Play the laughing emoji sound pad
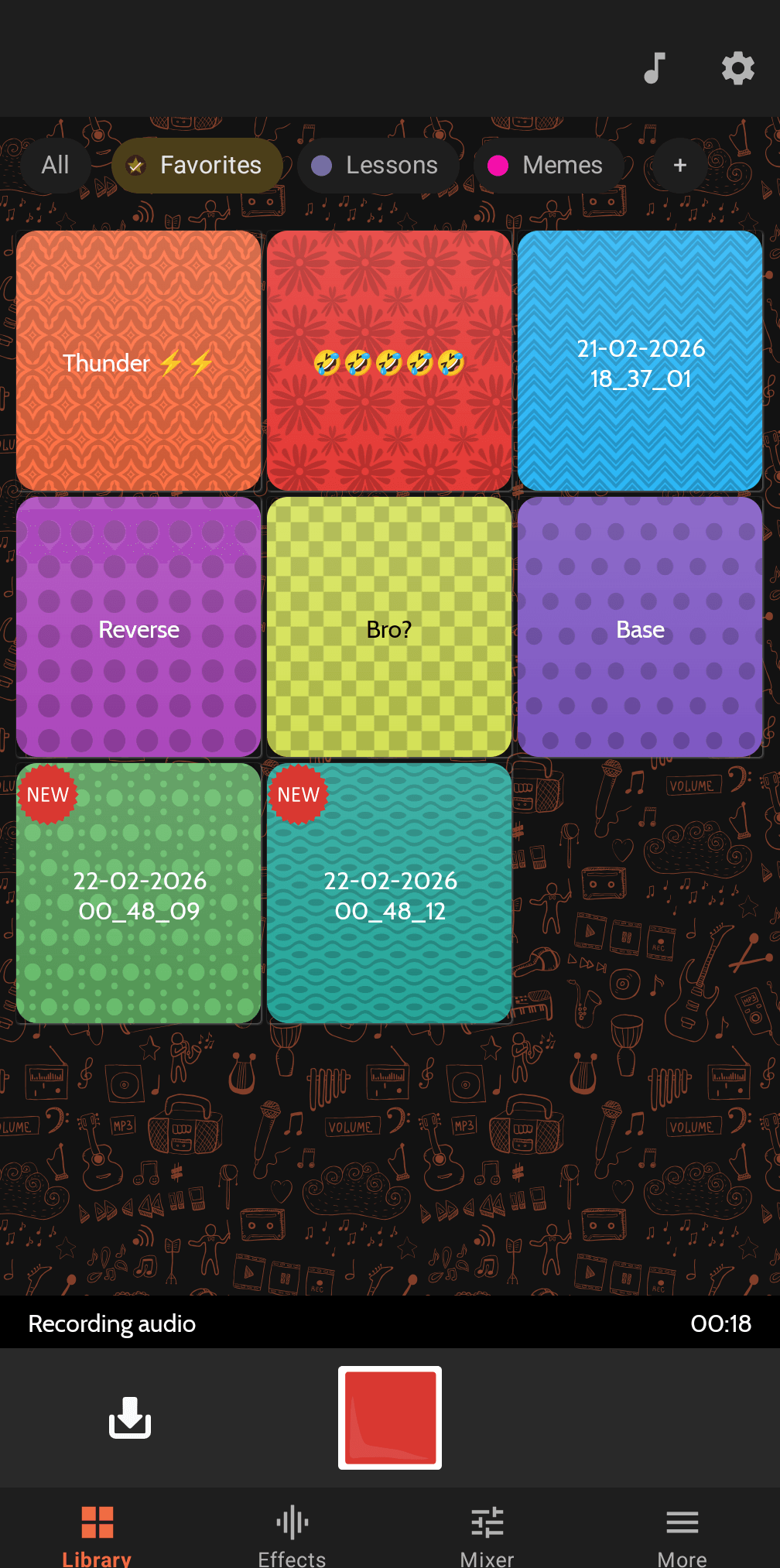This screenshot has width=780, height=1568. pos(388,361)
